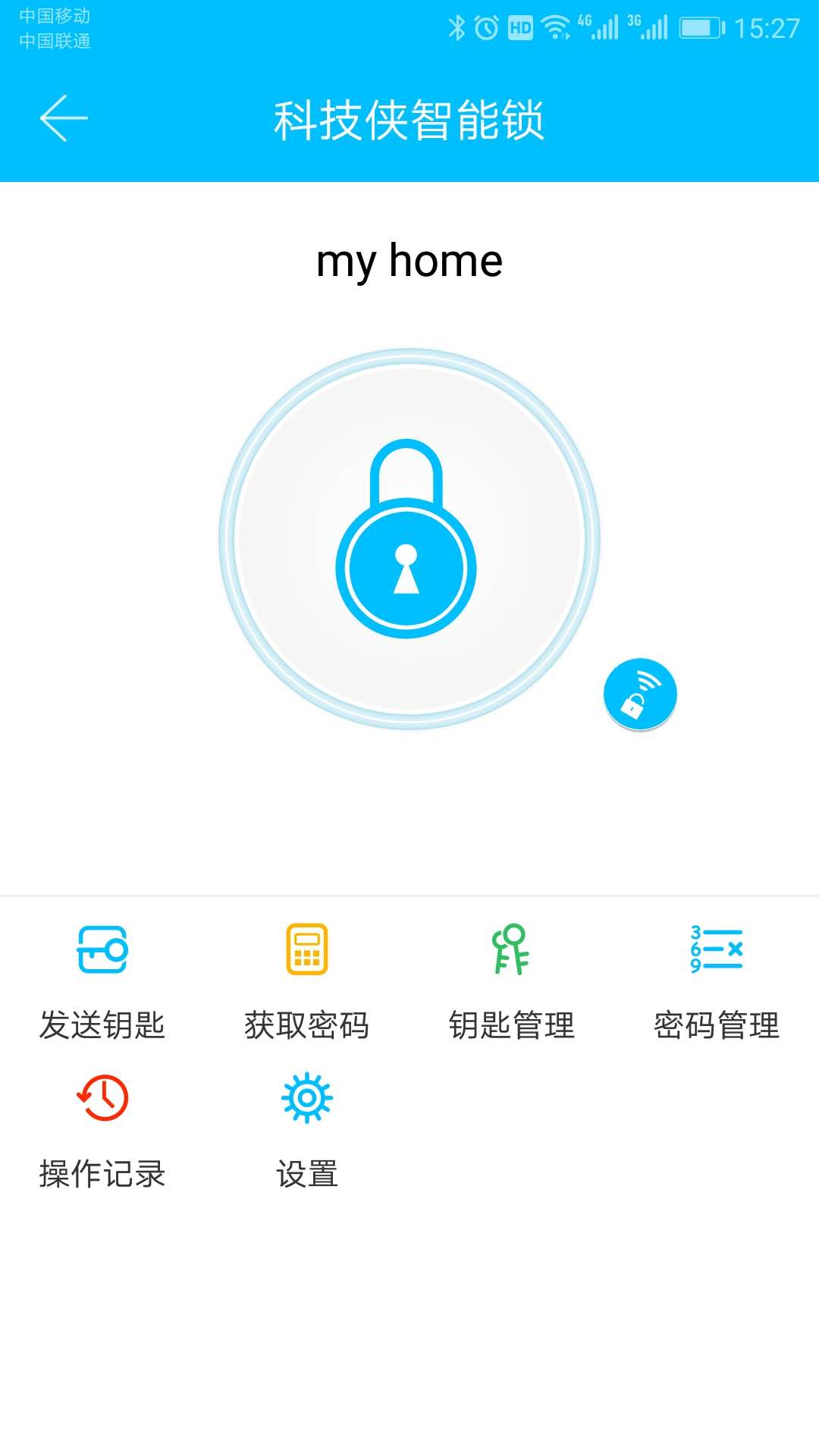Tap the wireless unlock toggle badge
This screenshot has width=819, height=1456.
641,695
